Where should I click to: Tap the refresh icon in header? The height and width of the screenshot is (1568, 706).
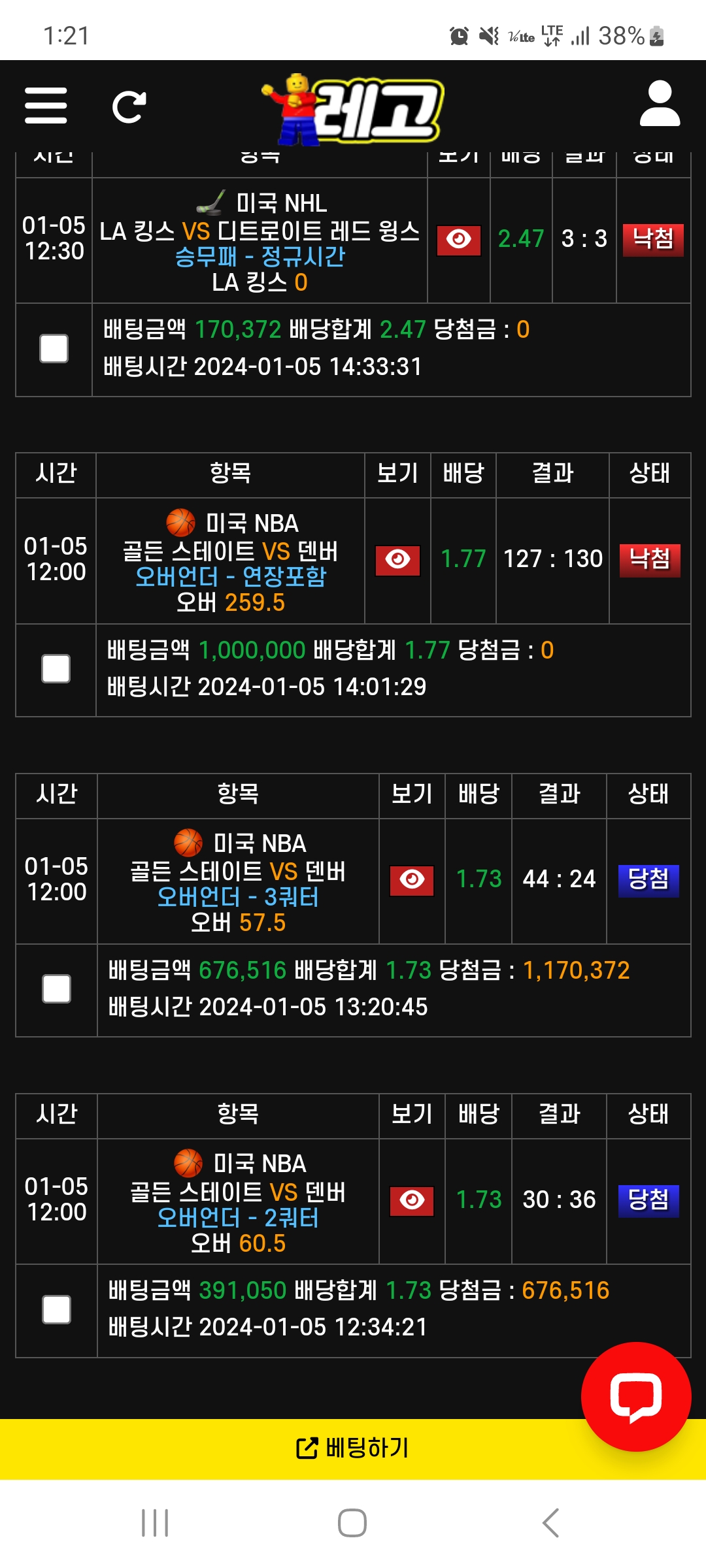(129, 106)
